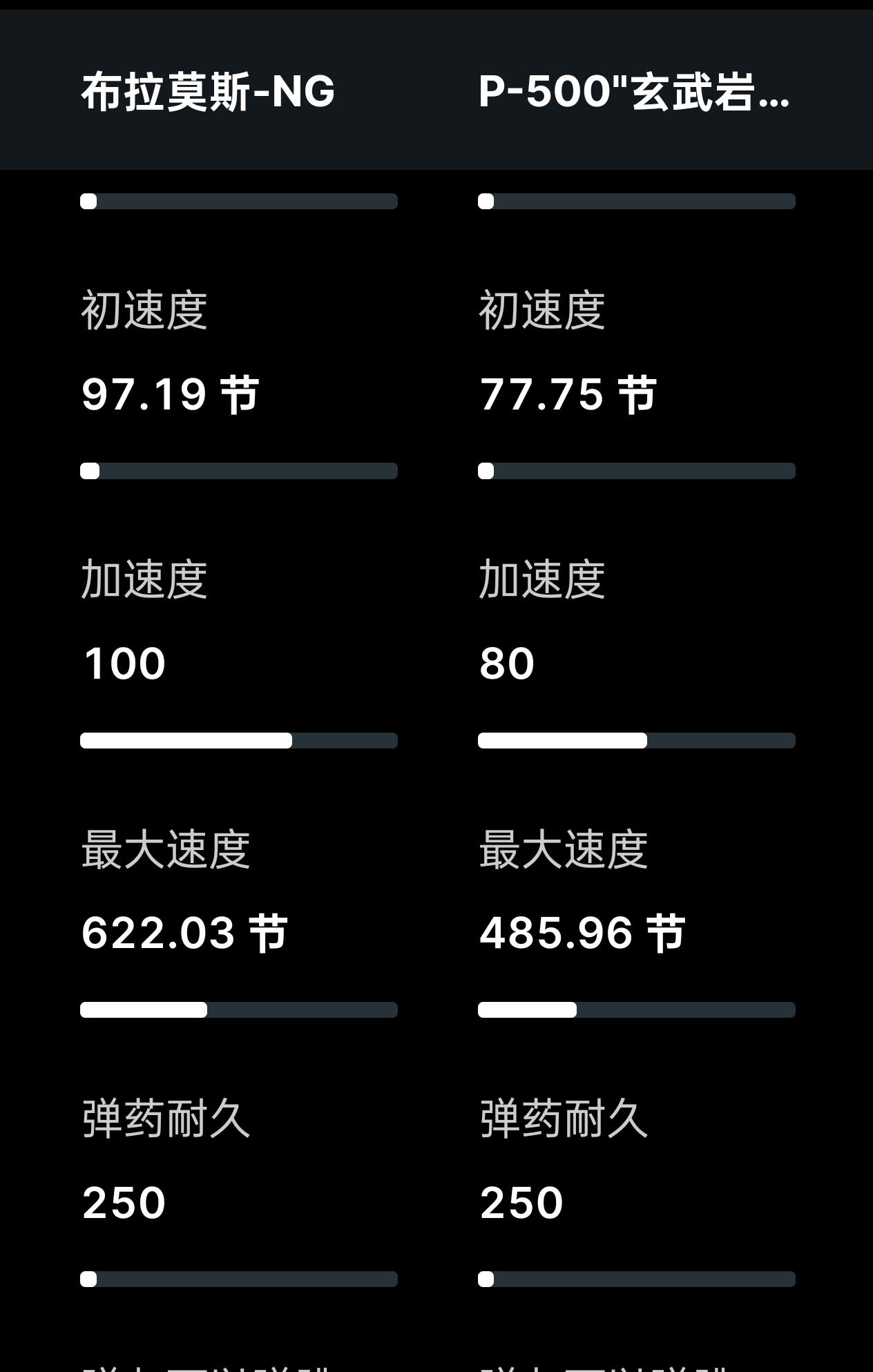Click the 最大速度 label for 布拉莫斯-NG
Viewport: 873px width, 1372px height.
pos(166,851)
